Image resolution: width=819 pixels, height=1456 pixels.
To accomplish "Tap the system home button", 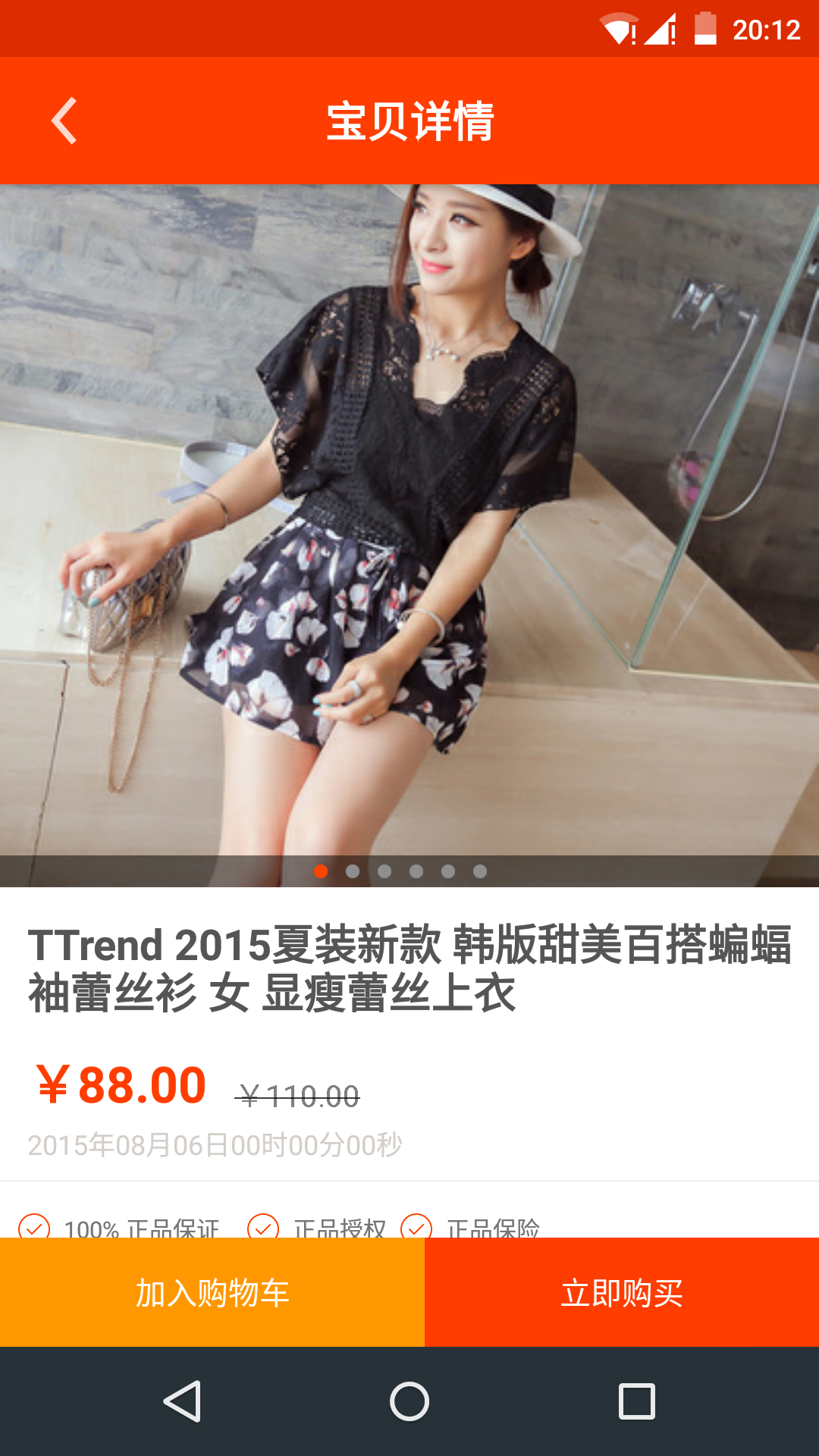I will pyautogui.click(x=409, y=1401).
